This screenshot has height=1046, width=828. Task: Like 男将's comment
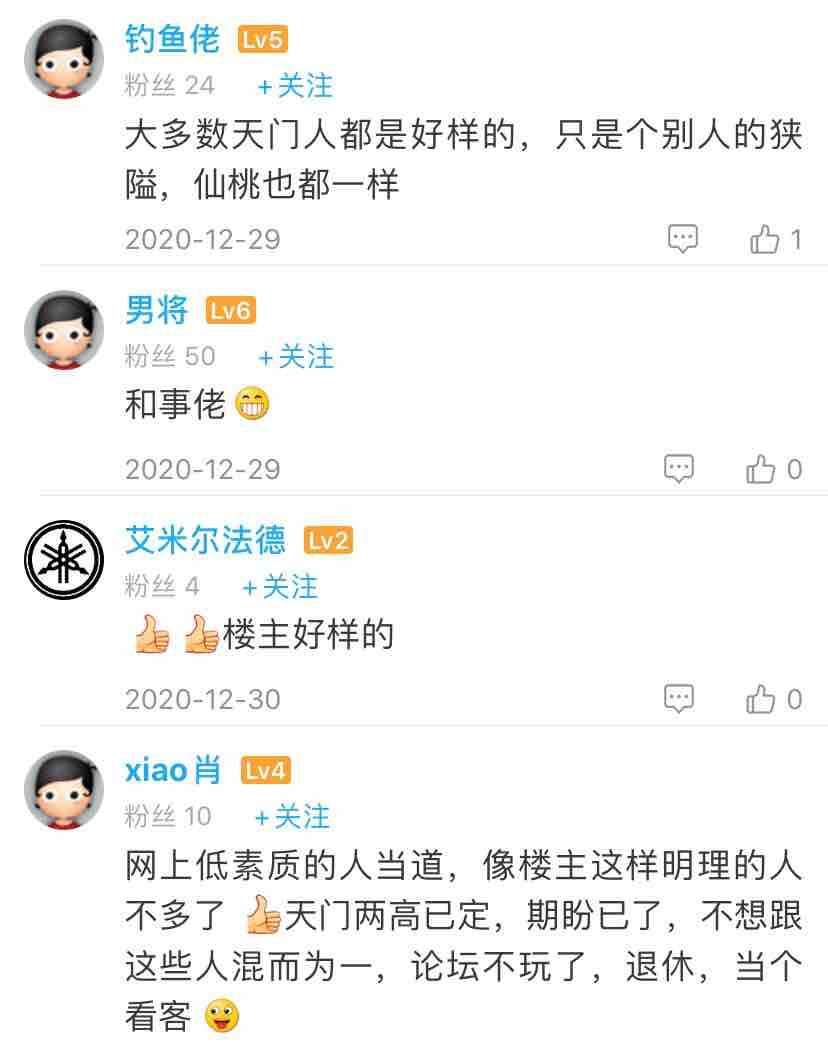pos(762,468)
